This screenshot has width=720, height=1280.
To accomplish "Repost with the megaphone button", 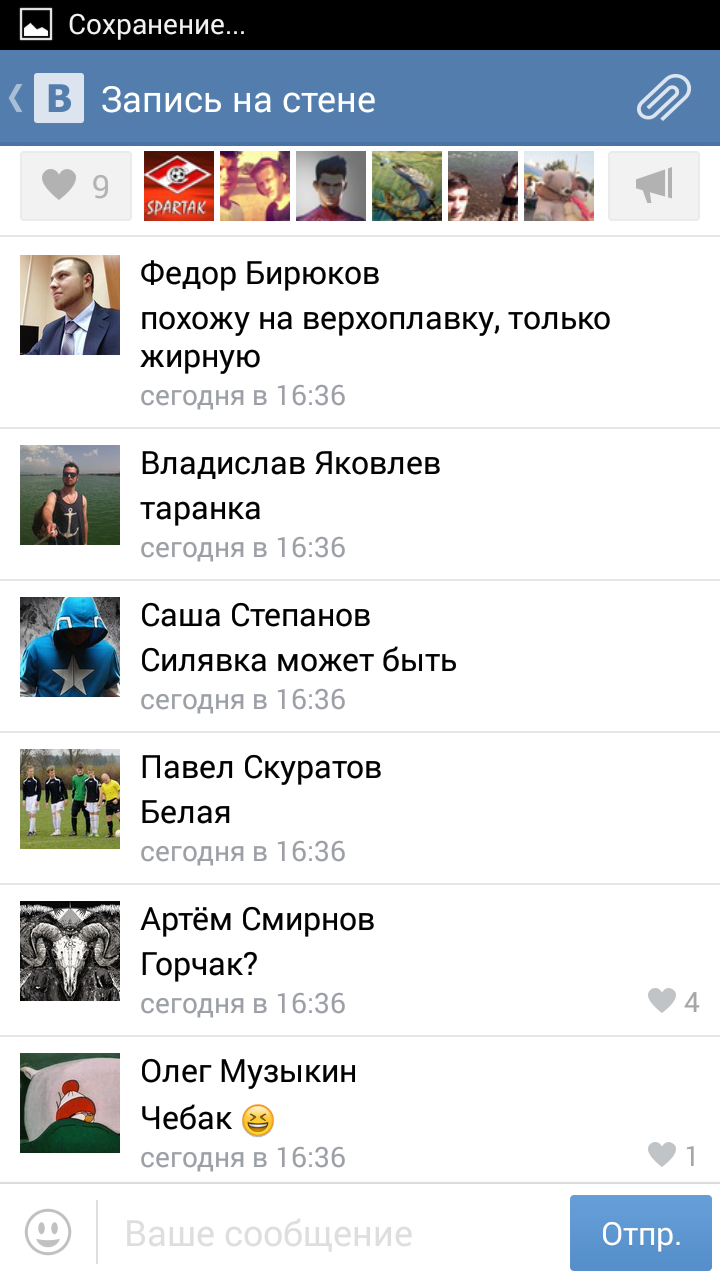I will [x=654, y=186].
